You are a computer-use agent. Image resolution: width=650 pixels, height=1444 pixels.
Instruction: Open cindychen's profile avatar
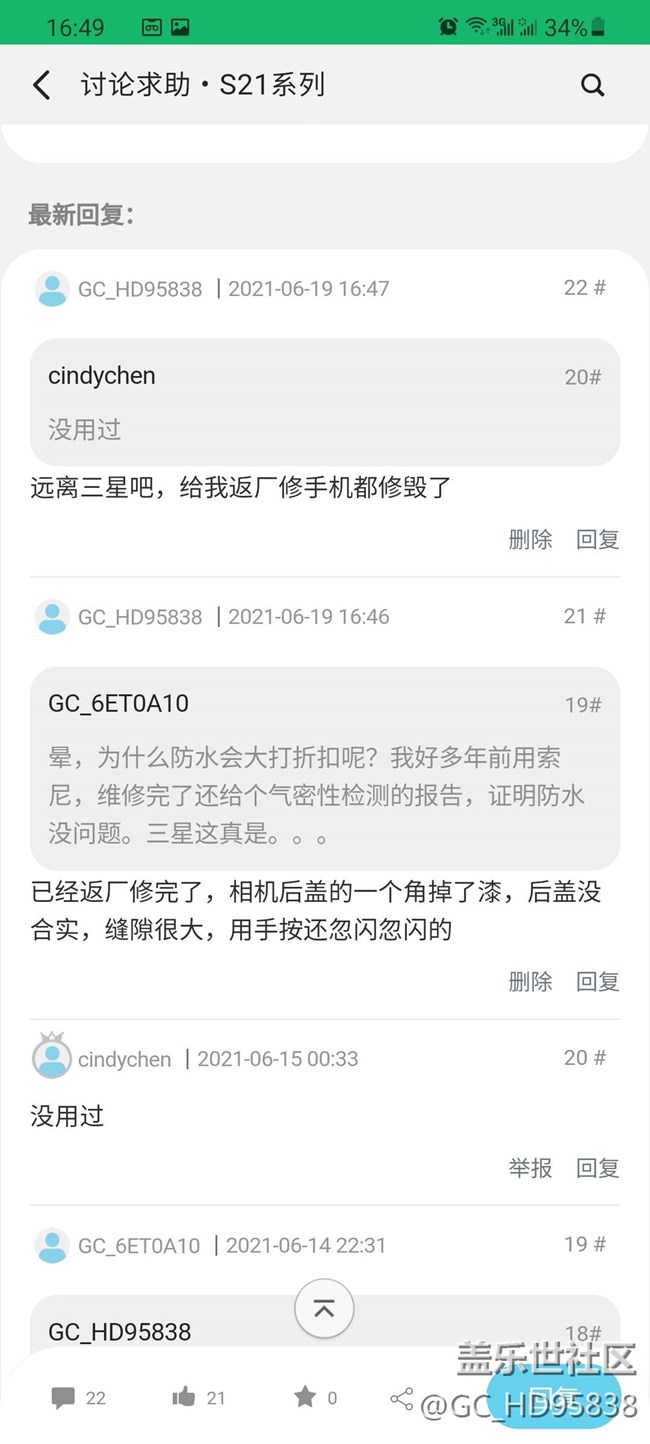[52, 1058]
